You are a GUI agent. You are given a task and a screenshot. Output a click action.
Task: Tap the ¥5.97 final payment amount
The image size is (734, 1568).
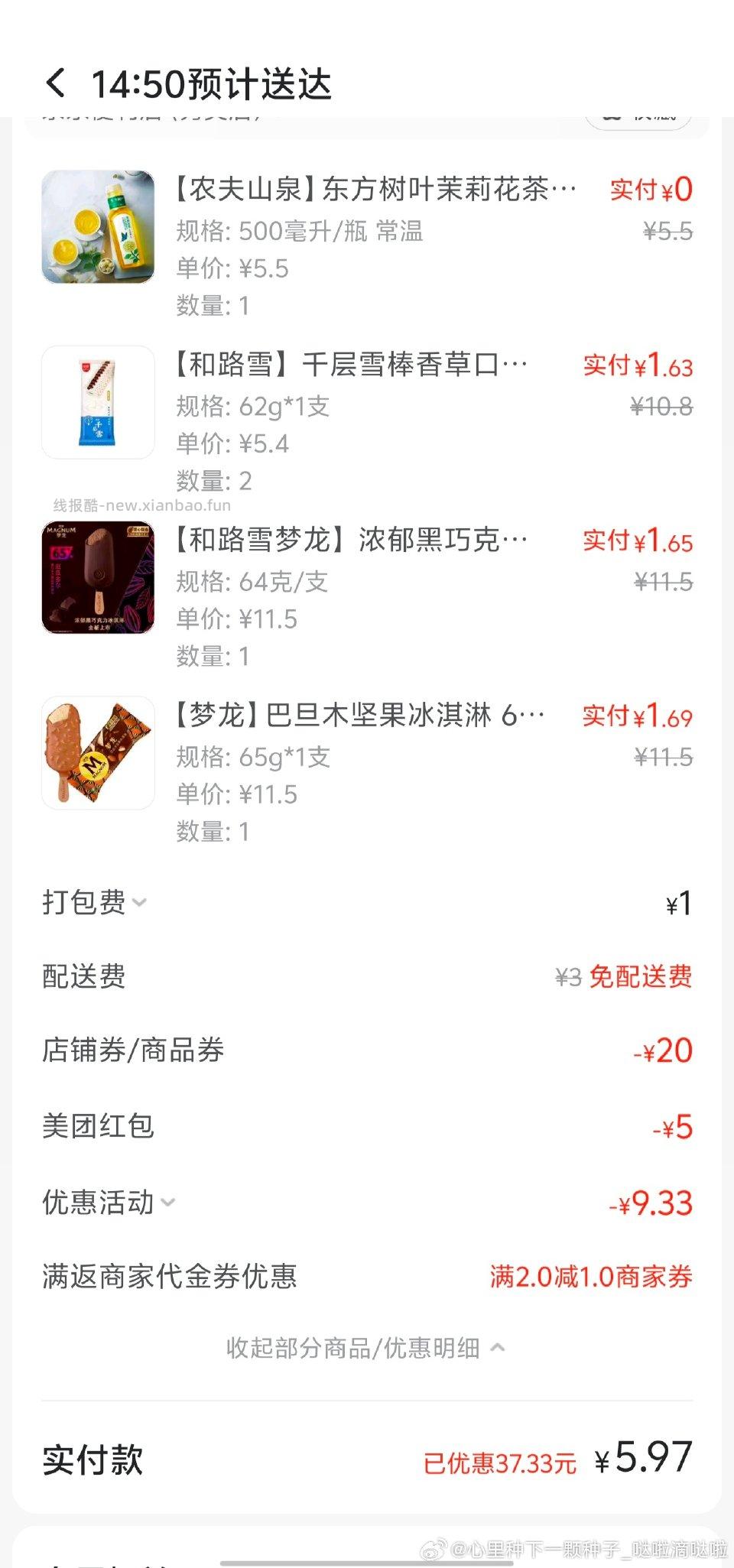pos(645,1459)
